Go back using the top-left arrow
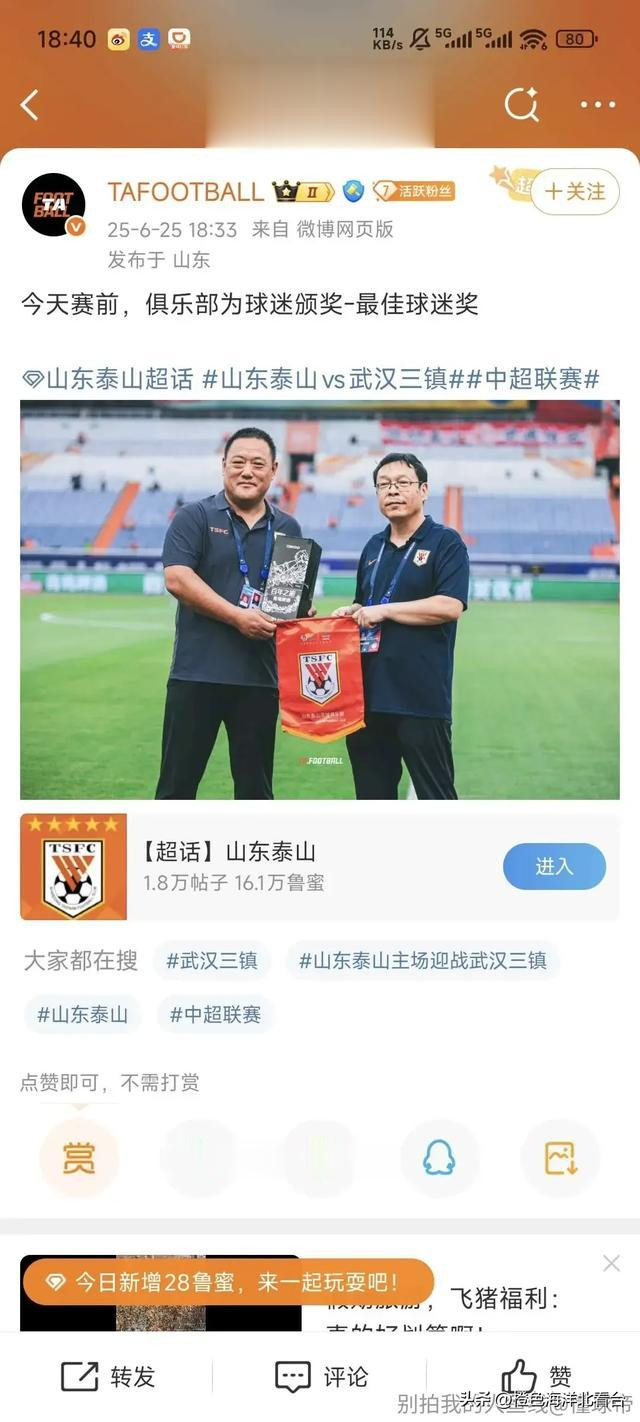This screenshot has height=1422, width=640. (x=30, y=105)
